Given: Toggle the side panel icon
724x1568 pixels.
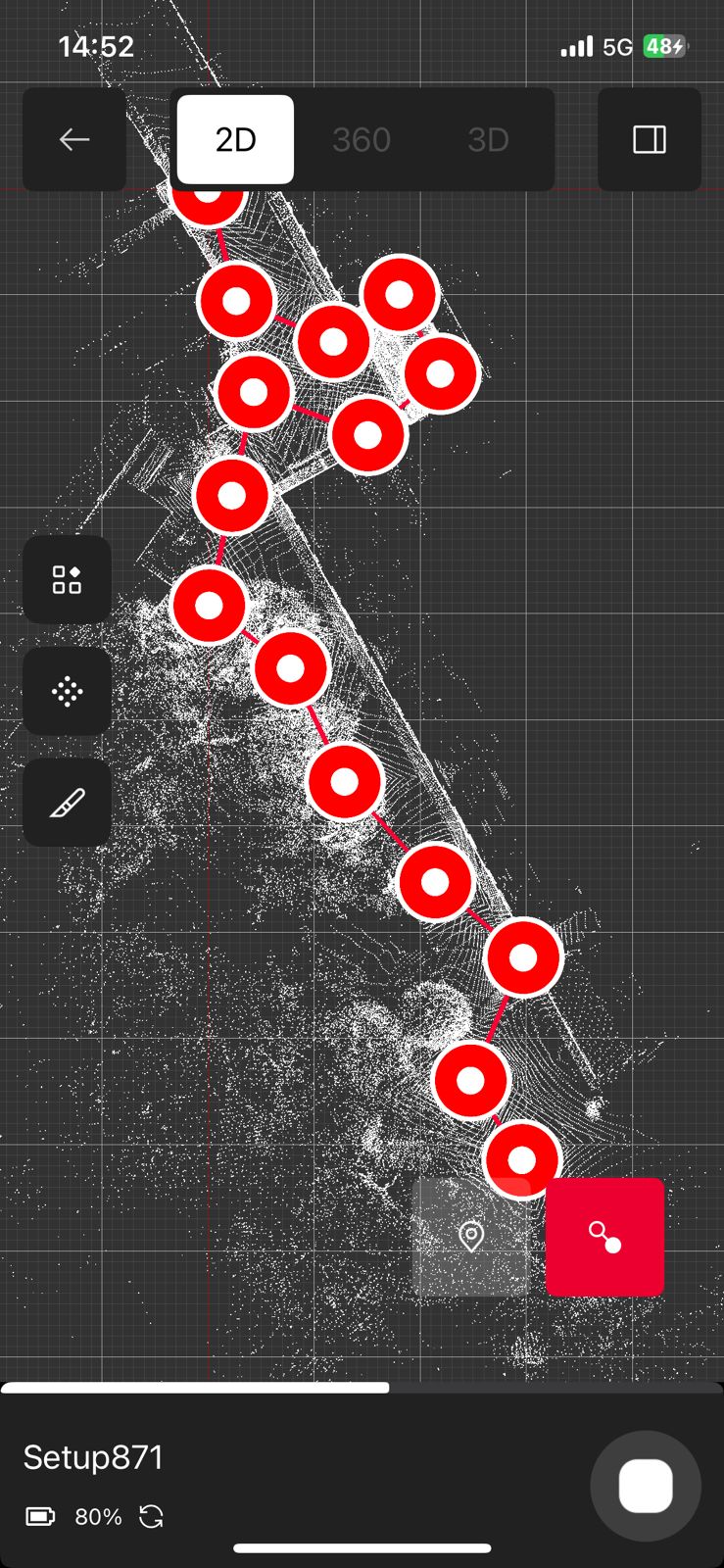Looking at the screenshot, I should [x=650, y=140].
